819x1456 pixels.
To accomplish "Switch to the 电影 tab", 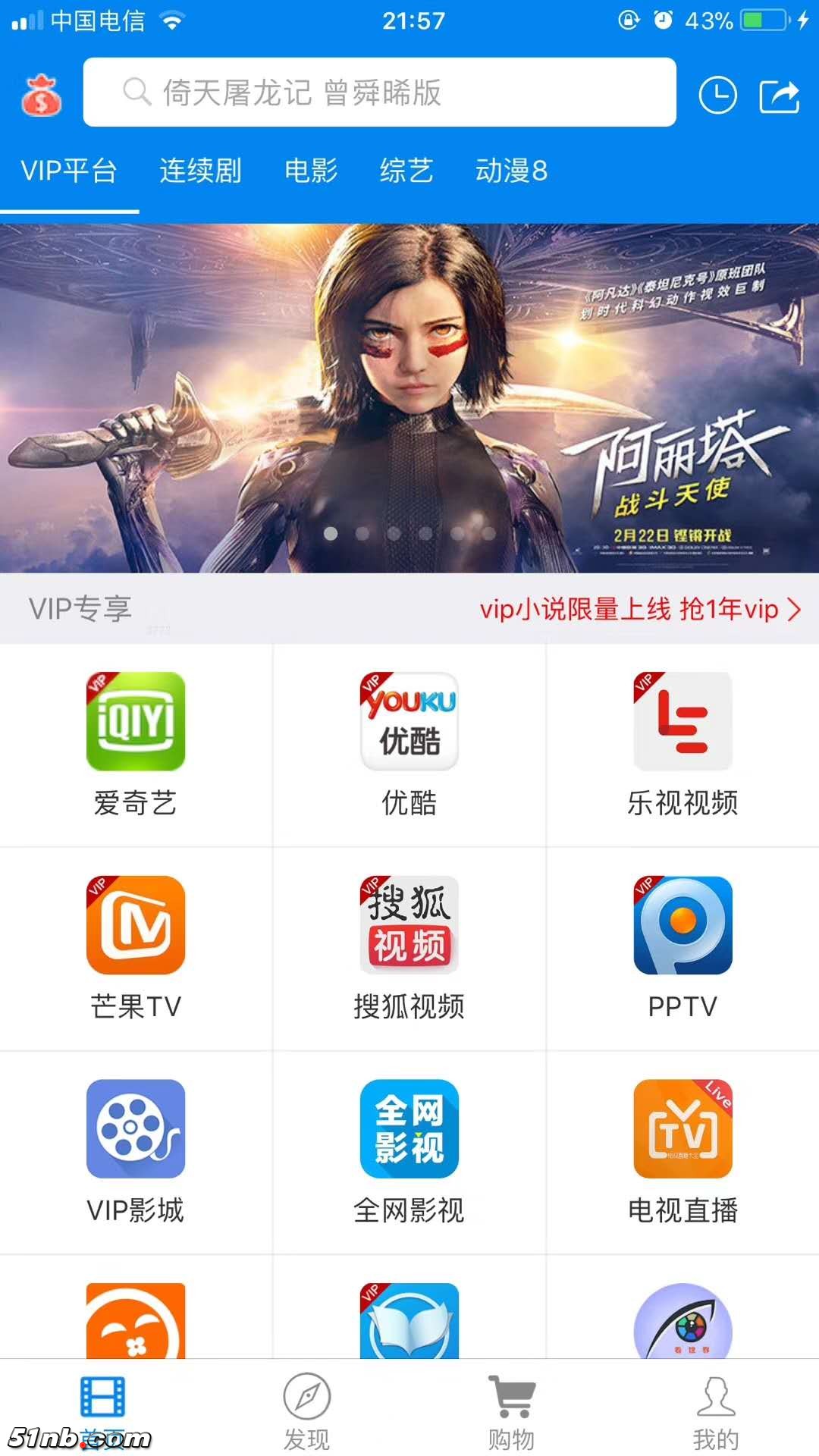I will point(311,171).
